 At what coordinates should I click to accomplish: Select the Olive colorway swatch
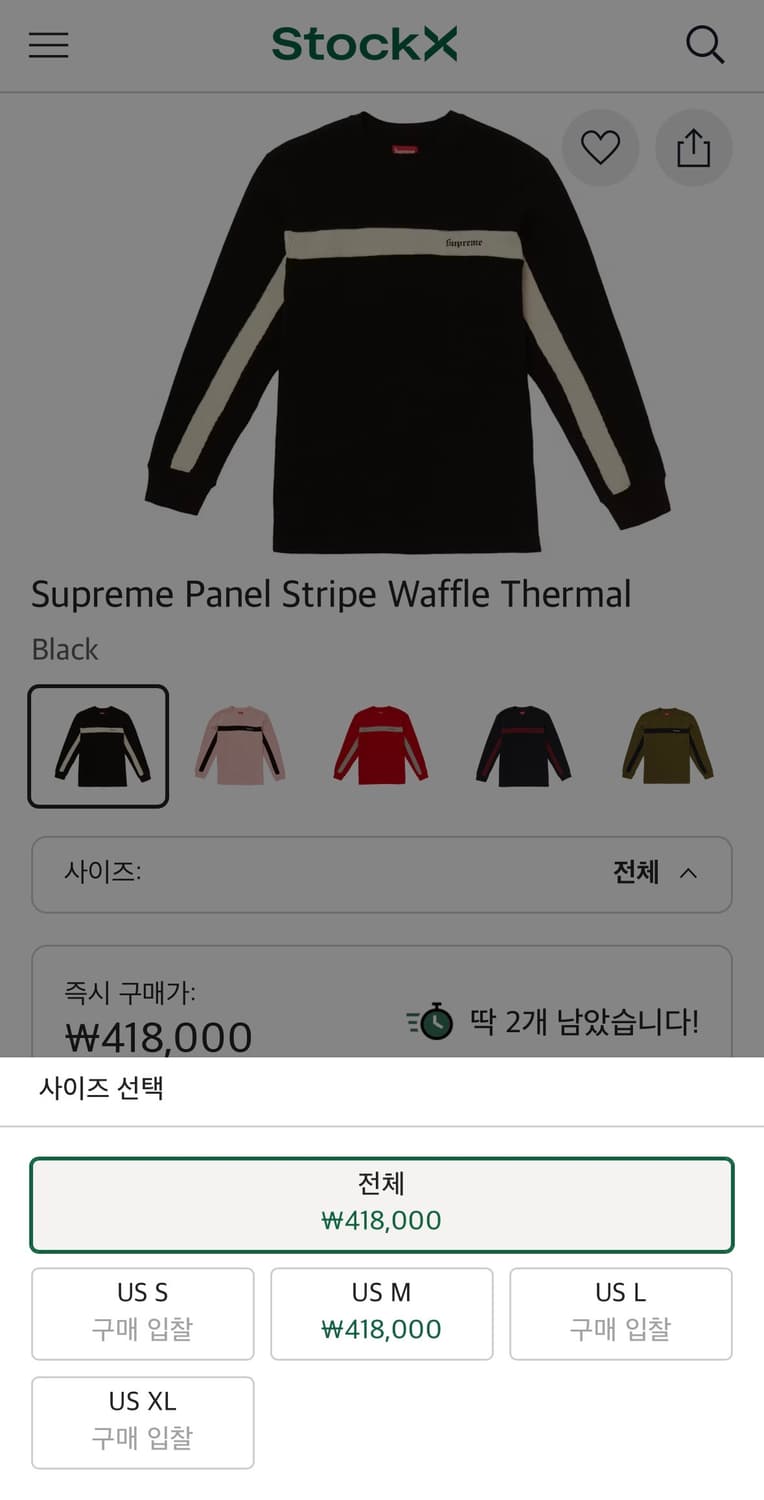click(666, 746)
